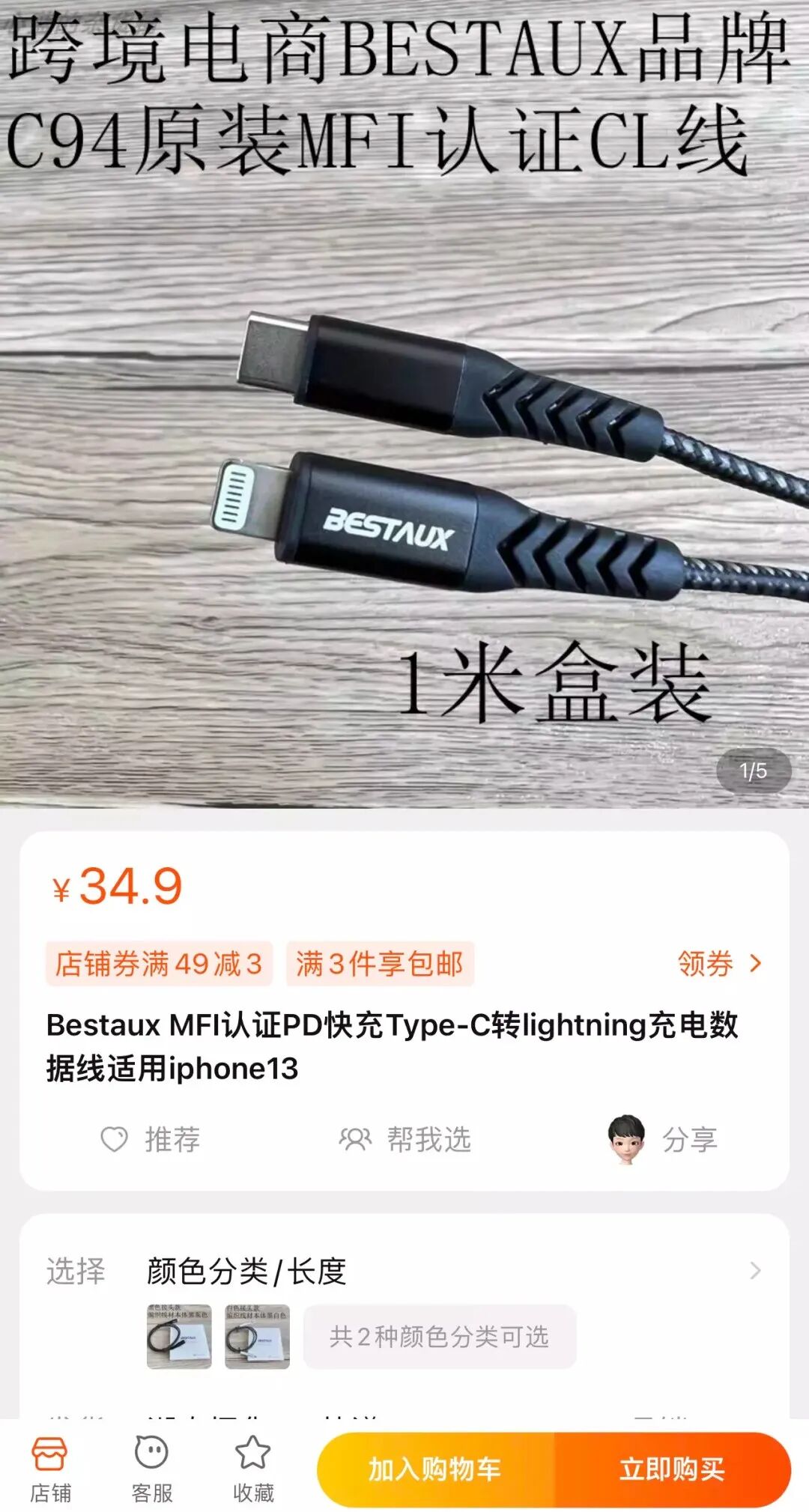Select the first color thumbnail
The height and width of the screenshot is (1512, 809).
coord(179,1337)
